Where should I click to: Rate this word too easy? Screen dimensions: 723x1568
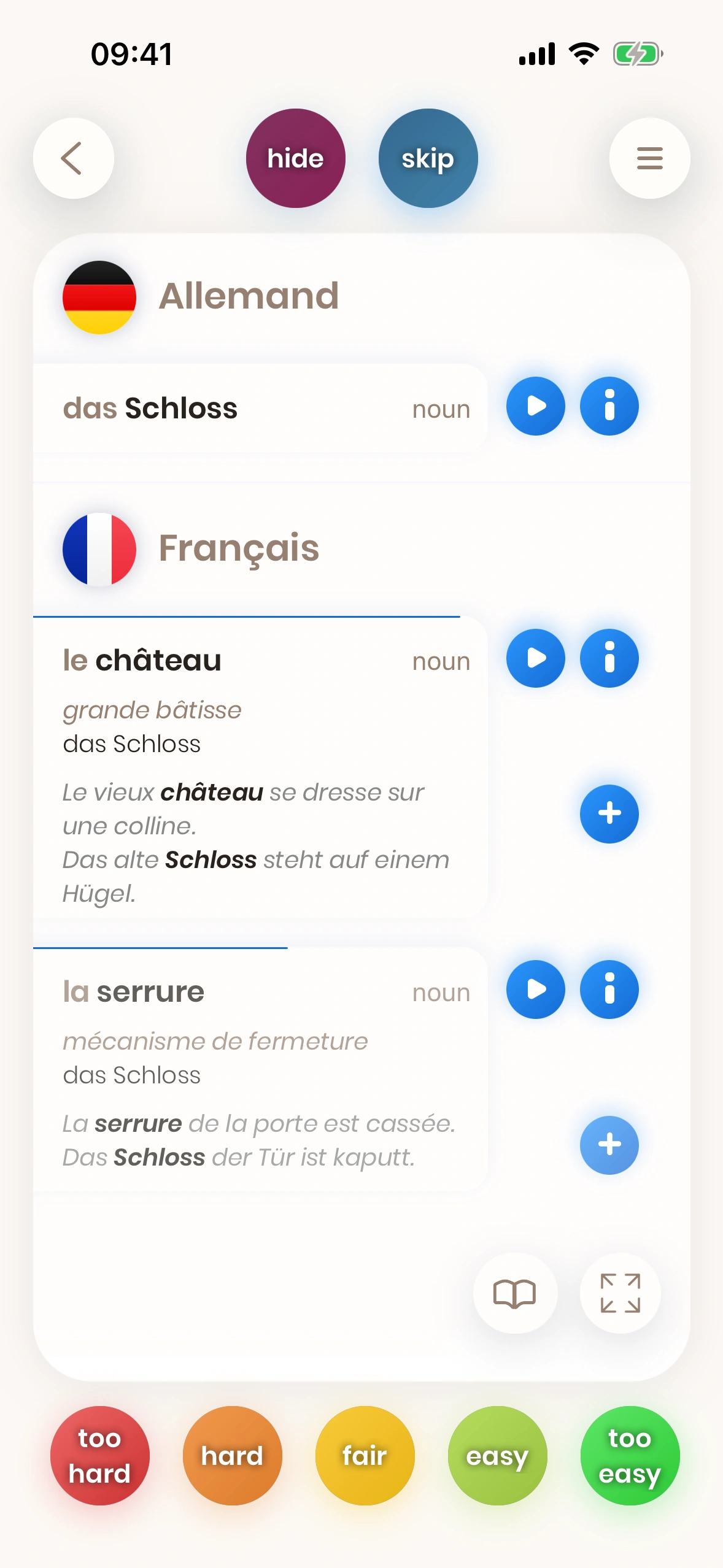point(630,1455)
